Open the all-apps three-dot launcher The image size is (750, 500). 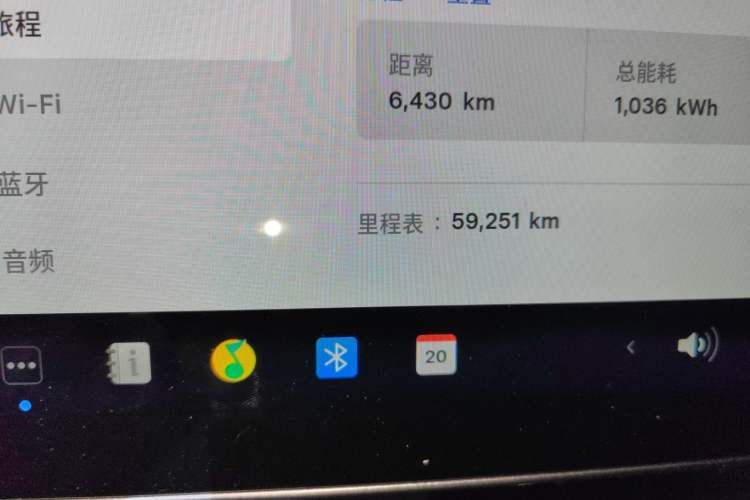pos(21,366)
